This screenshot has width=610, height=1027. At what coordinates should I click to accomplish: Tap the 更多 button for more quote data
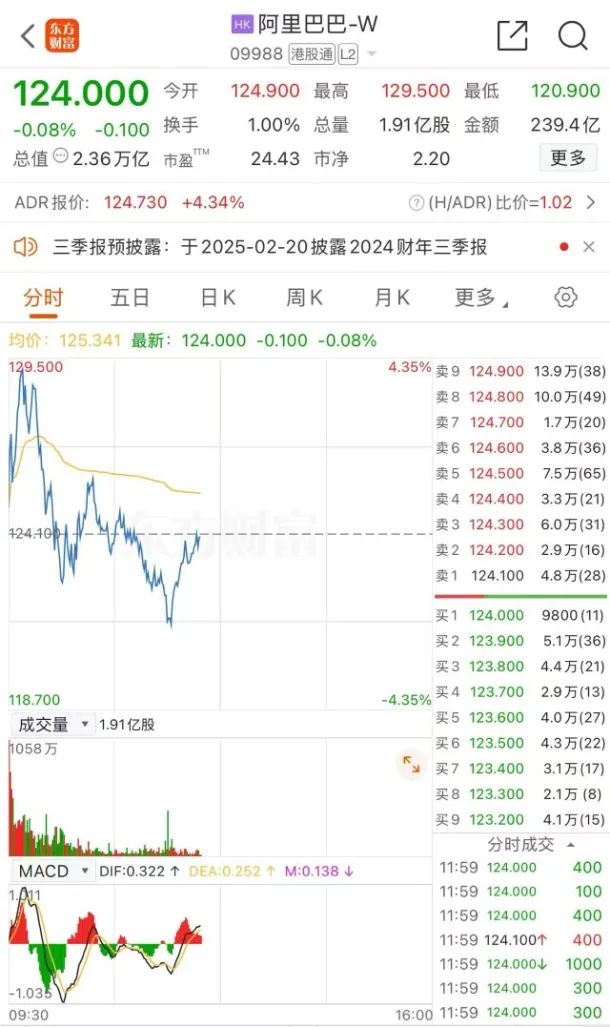point(568,158)
